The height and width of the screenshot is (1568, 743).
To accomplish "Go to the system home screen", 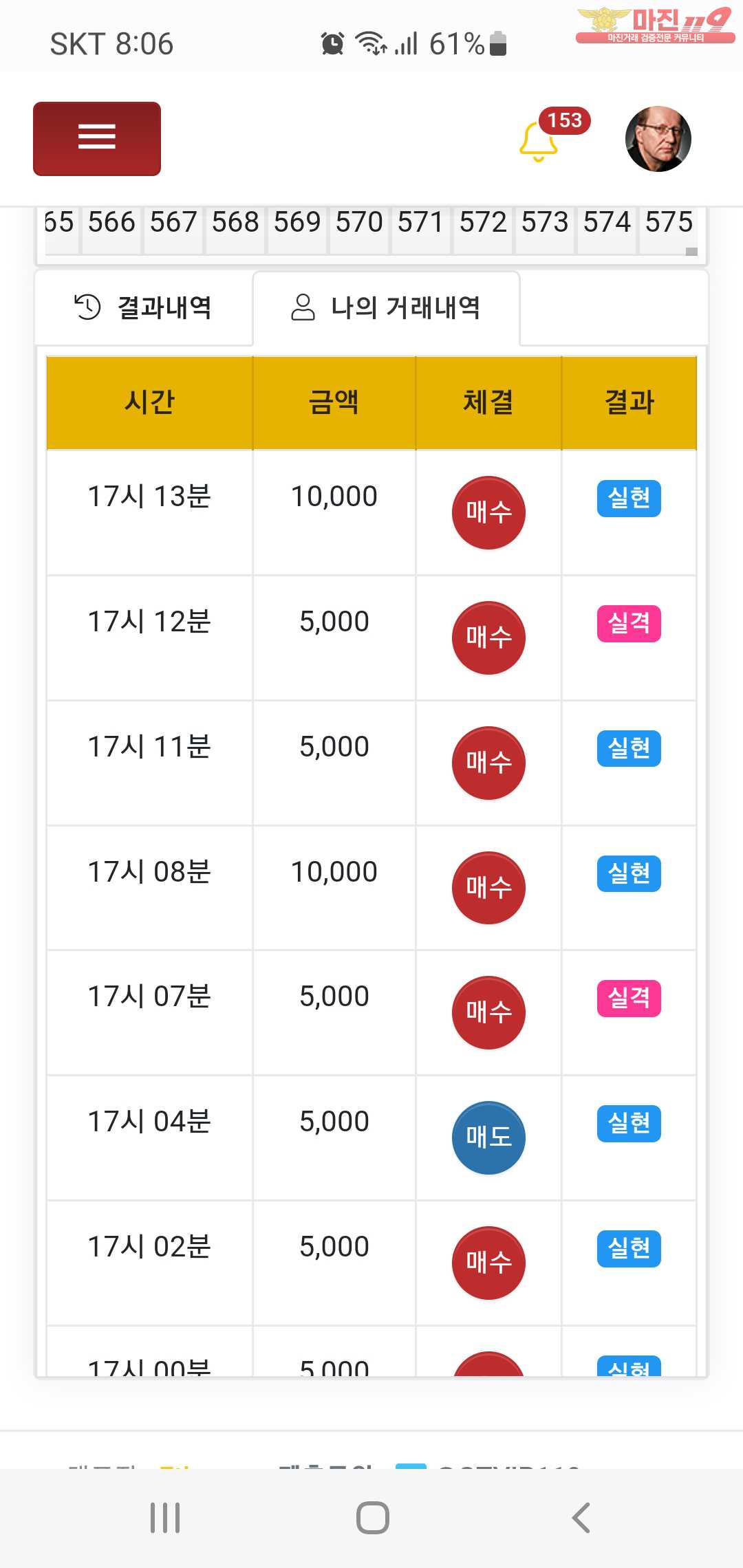I will tap(372, 1517).
